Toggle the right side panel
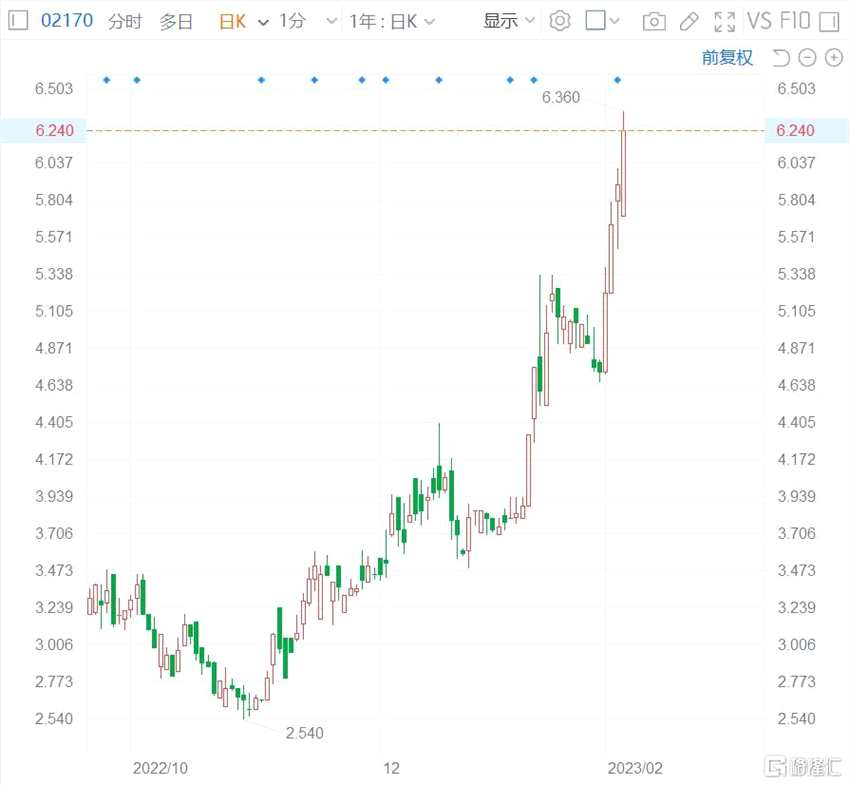Screen dimensions: 850x785 click(829, 21)
